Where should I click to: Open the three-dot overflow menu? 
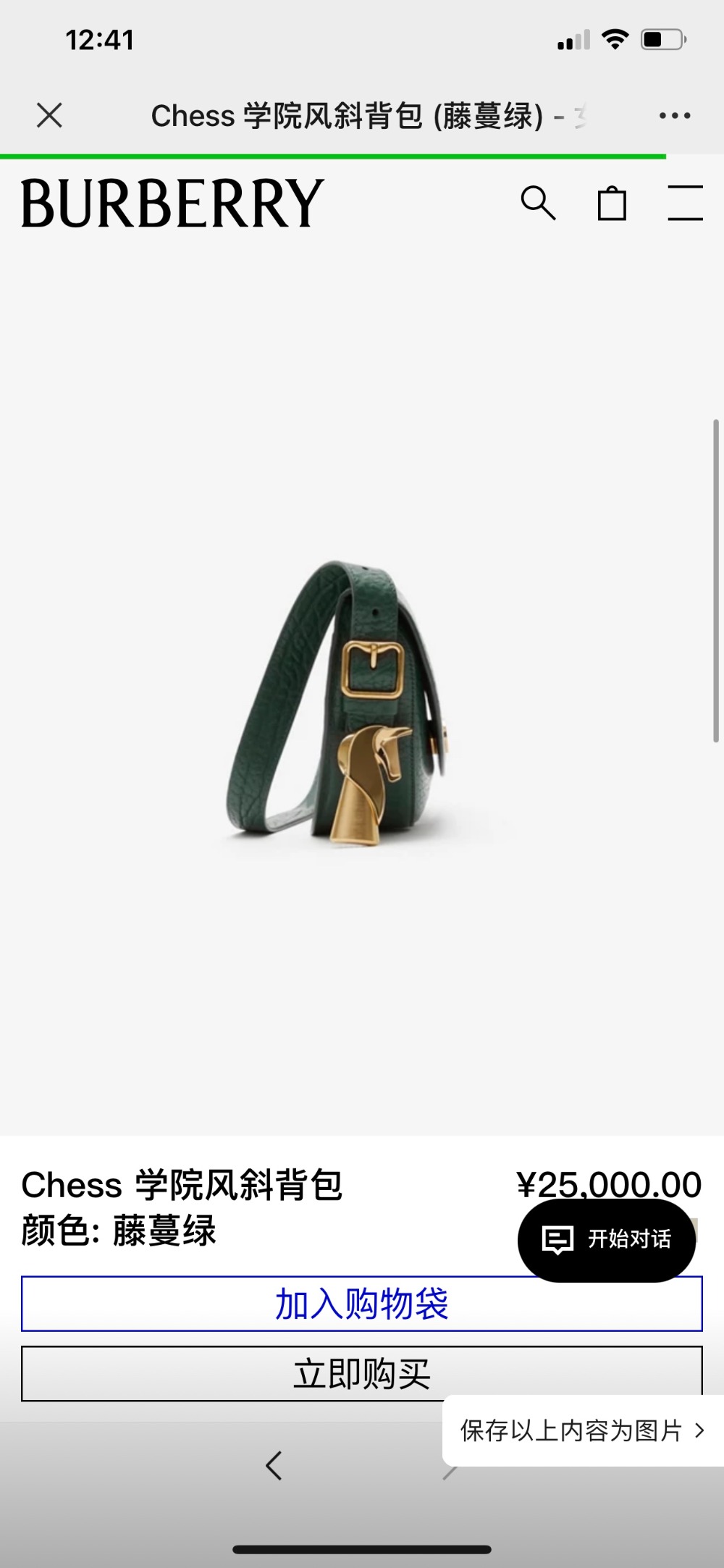(674, 116)
